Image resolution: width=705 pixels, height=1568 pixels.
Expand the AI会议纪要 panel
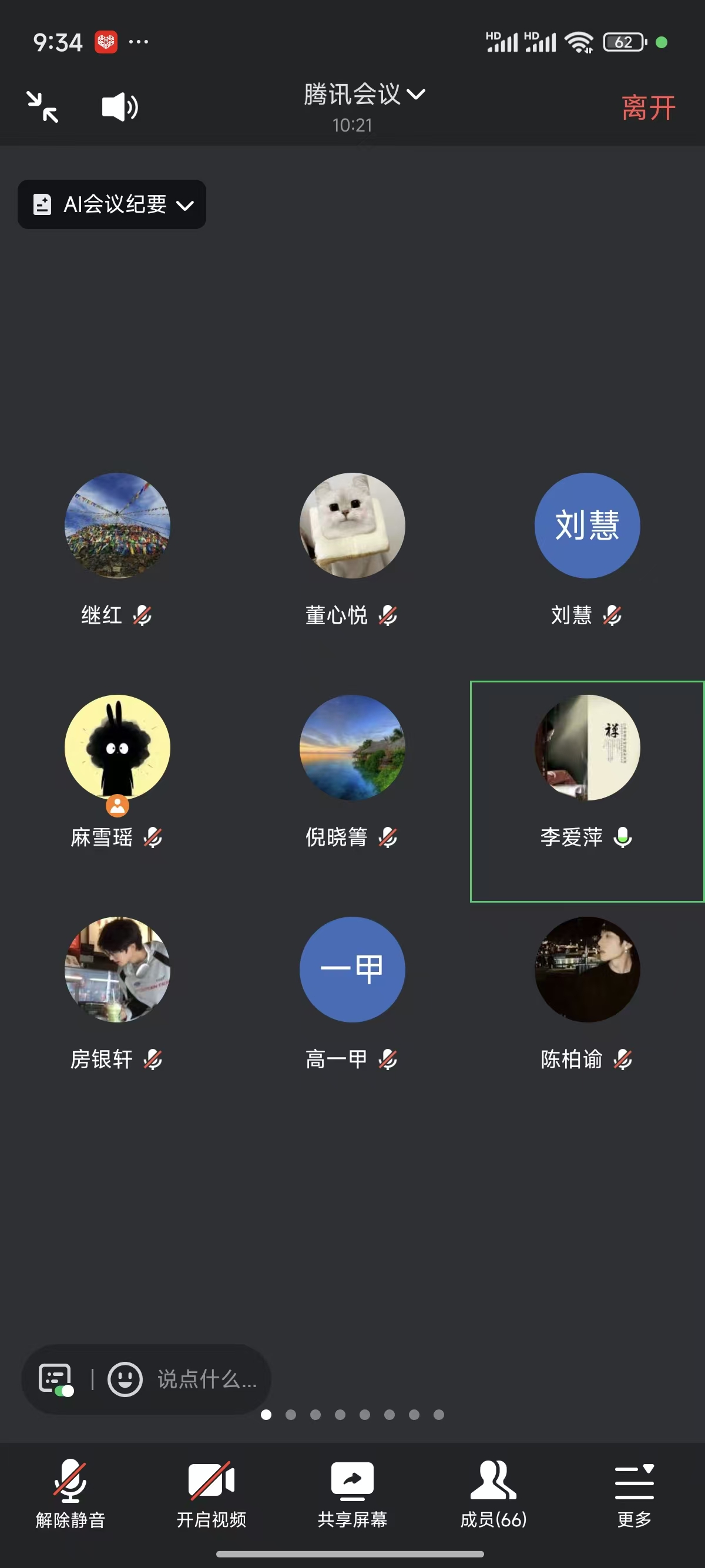click(112, 204)
